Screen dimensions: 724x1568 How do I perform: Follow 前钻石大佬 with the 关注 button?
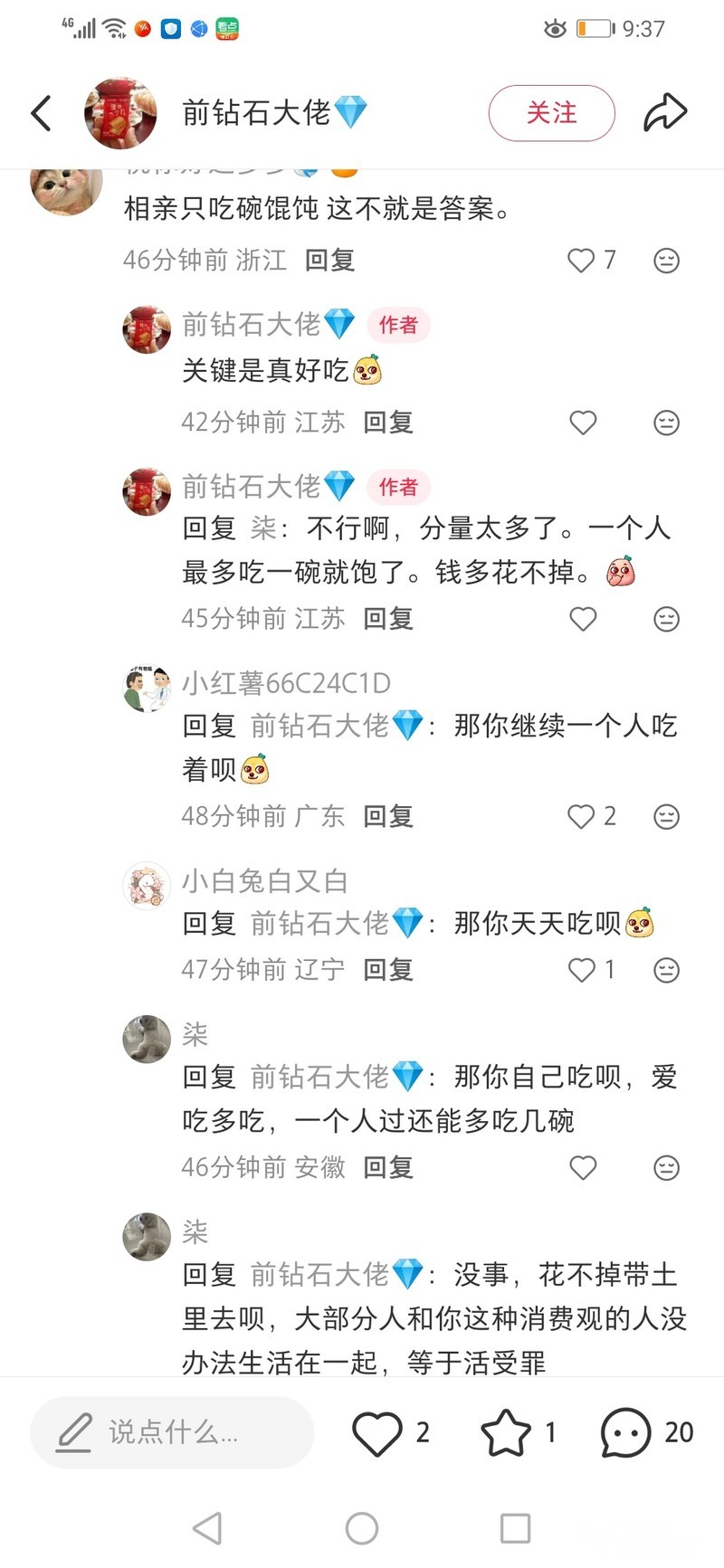(551, 113)
